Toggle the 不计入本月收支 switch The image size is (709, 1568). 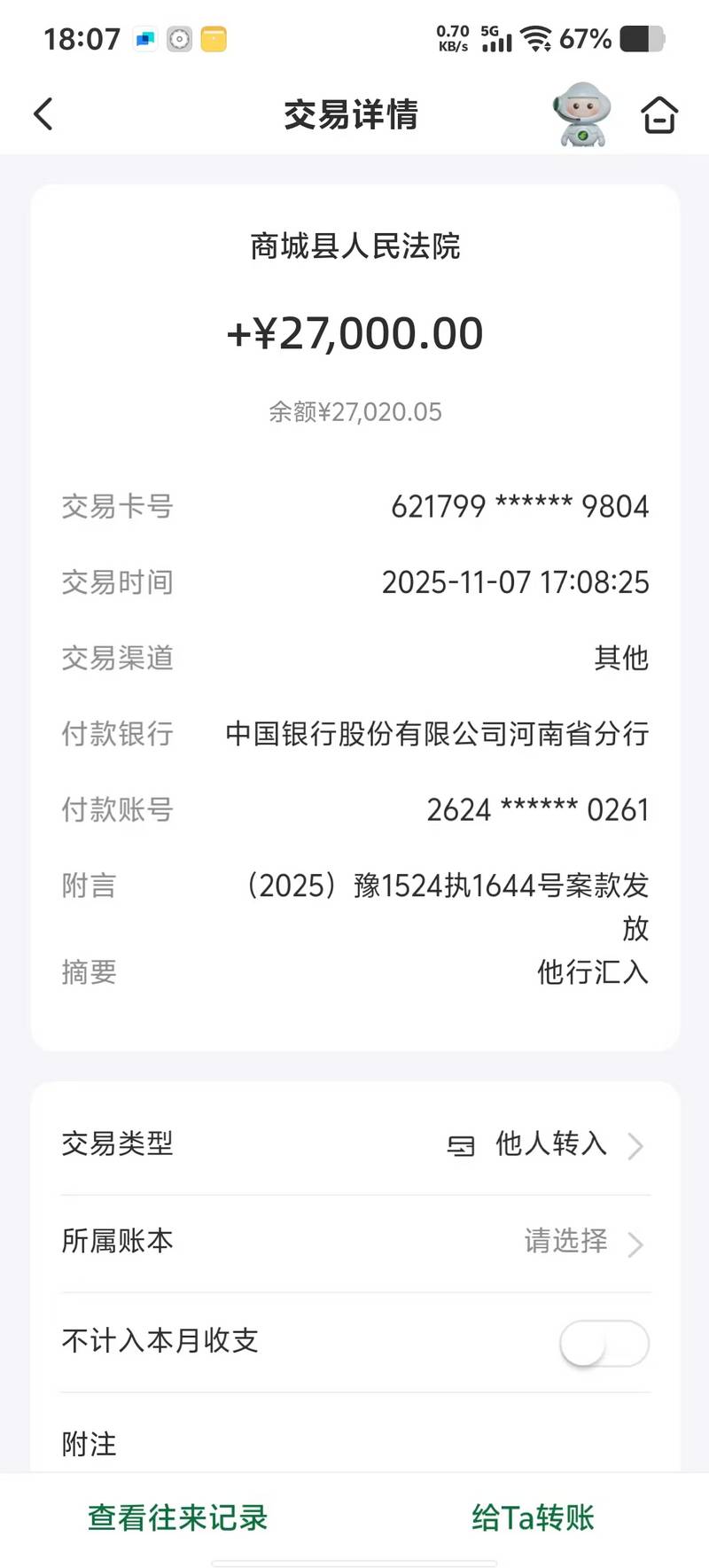[x=604, y=1343]
